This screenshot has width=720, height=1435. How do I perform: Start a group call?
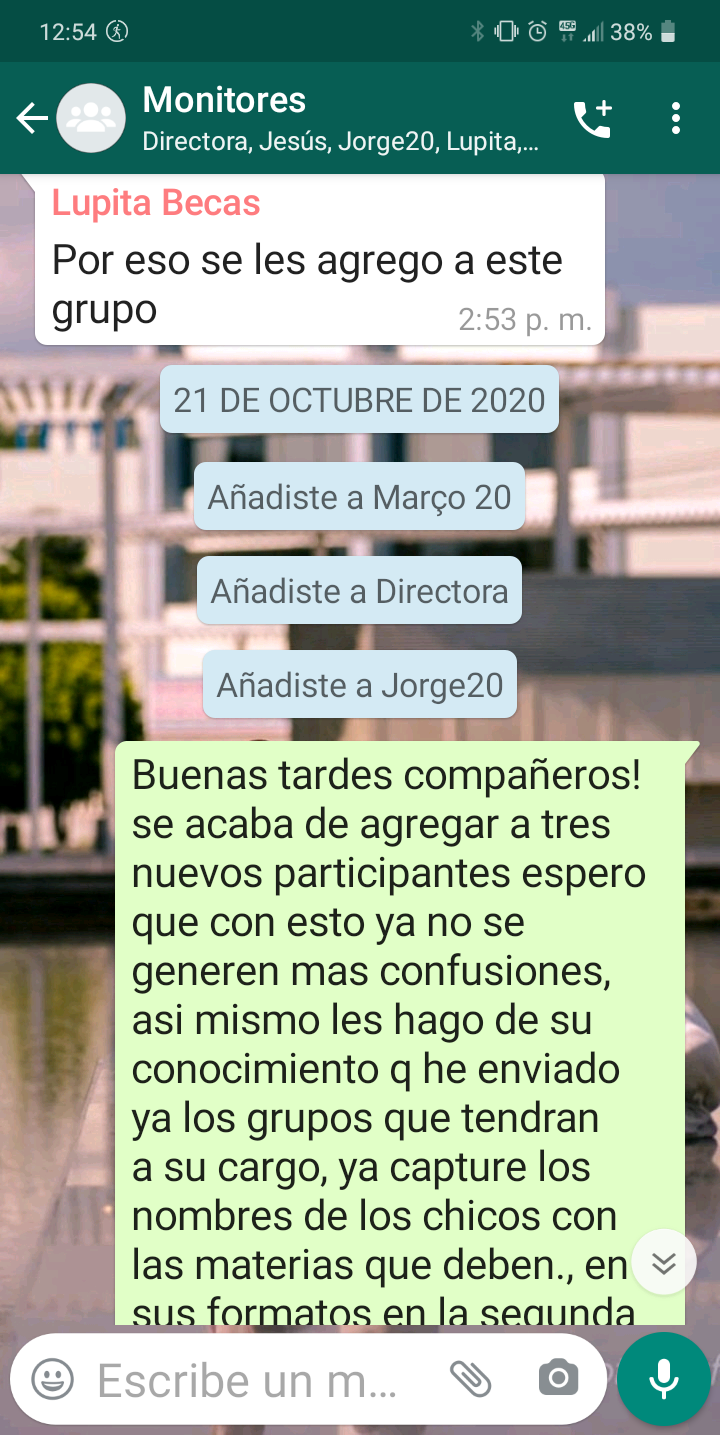pos(592,119)
